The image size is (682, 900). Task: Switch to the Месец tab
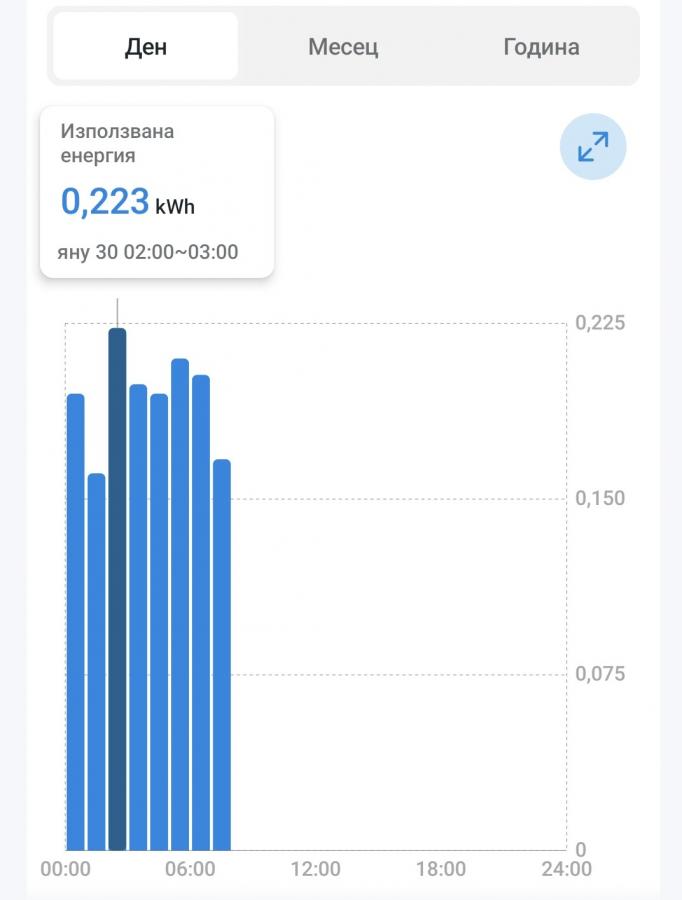(x=343, y=47)
